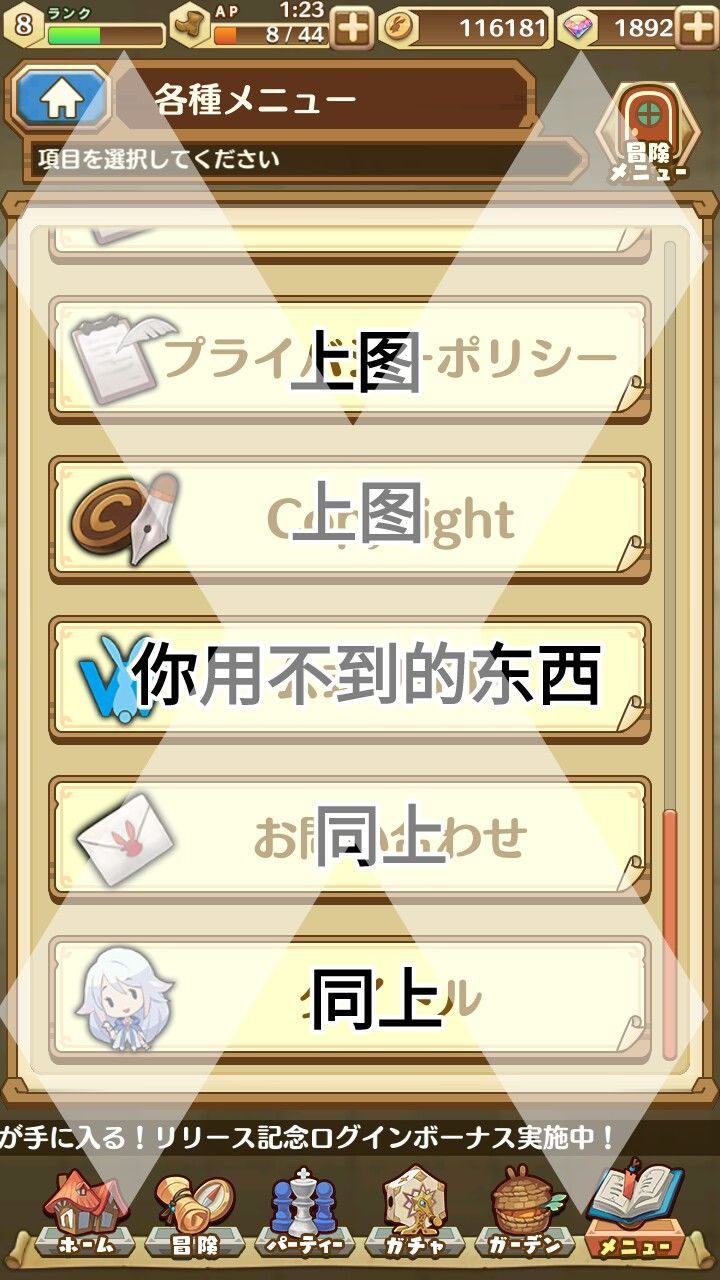Open プライバシーポリシー row
Viewport: 720px width, 1280px height.
(x=350, y=358)
